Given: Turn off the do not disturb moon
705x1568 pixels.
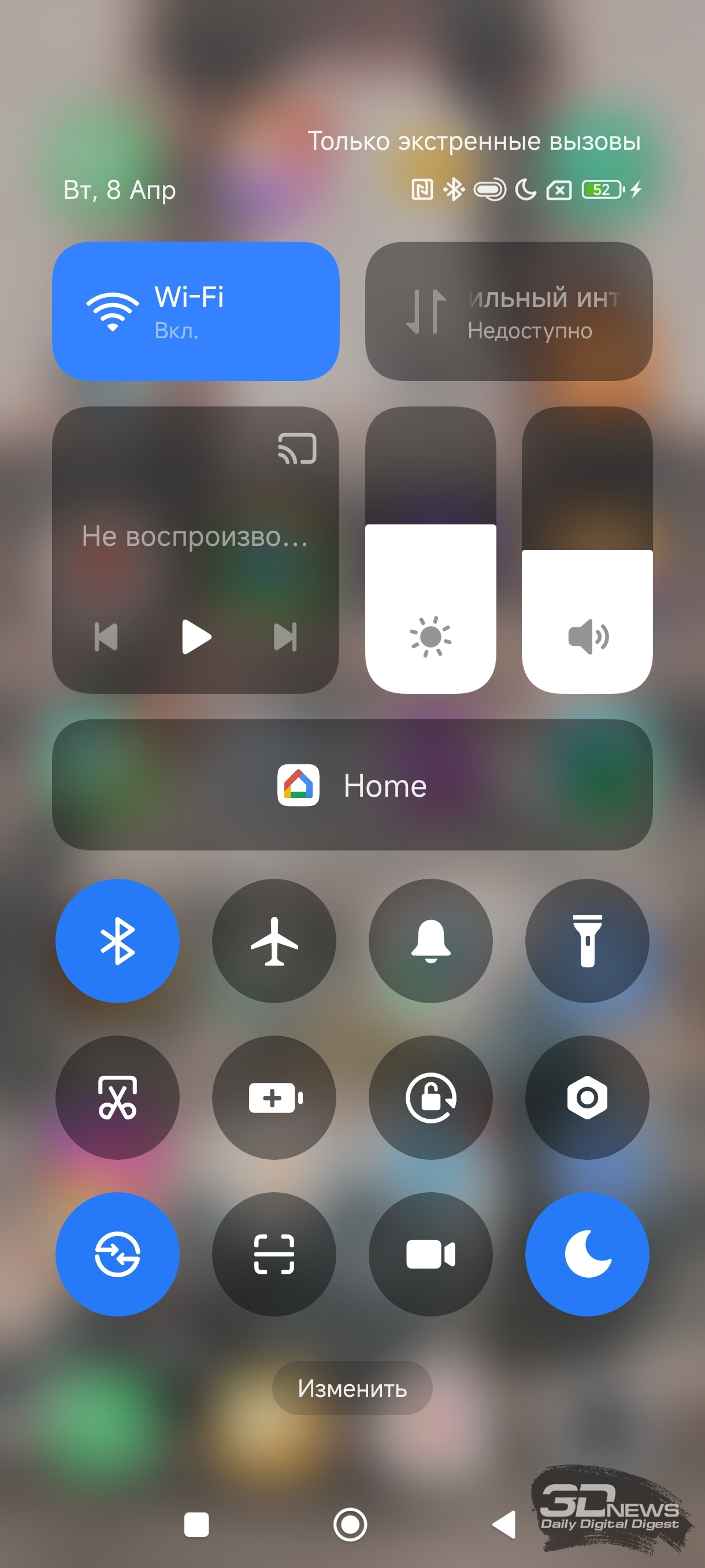Looking at the screenshot, I should [x=587, y=1254].
